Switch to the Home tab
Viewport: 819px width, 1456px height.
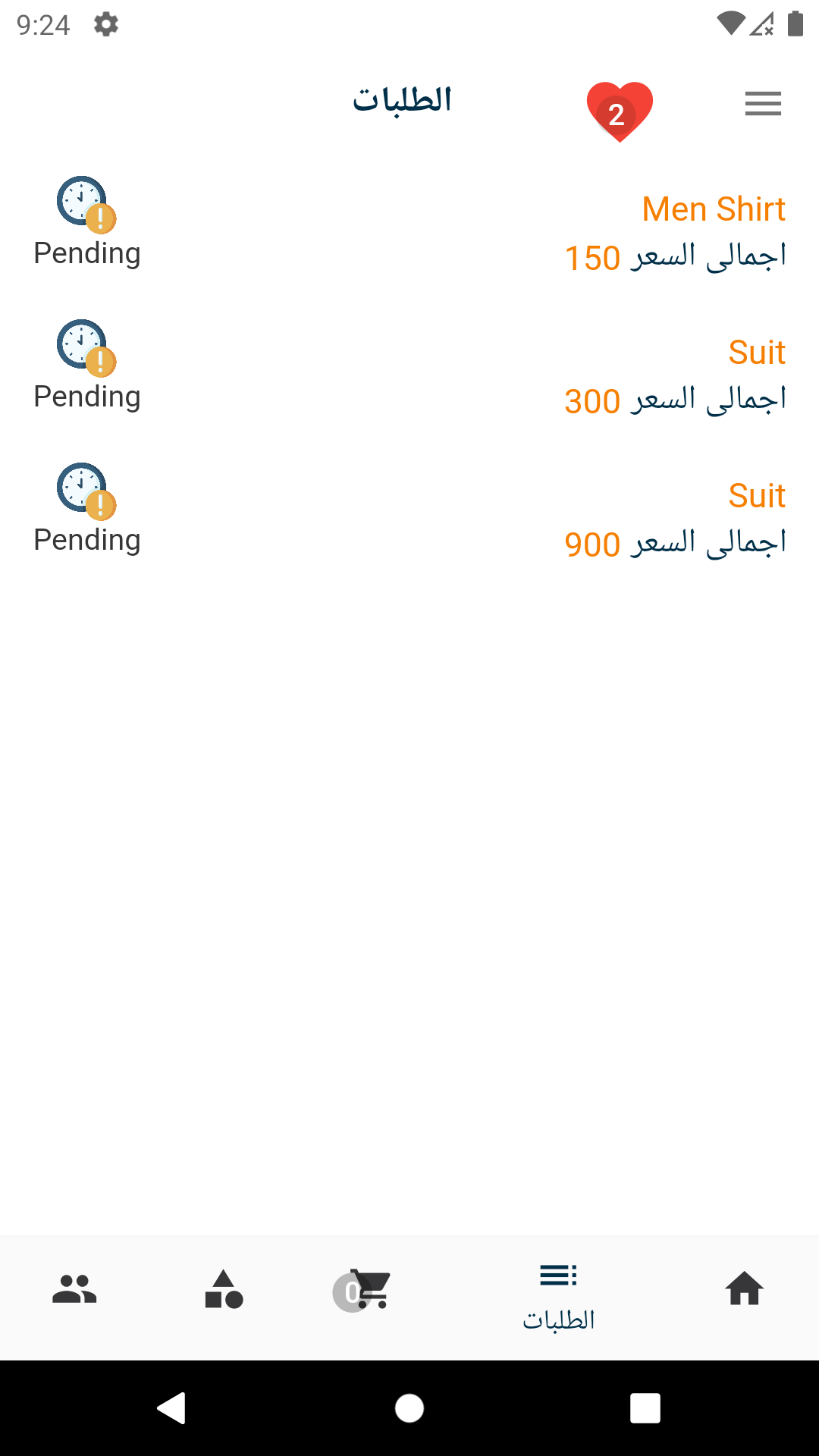[x=744, y=1289]
